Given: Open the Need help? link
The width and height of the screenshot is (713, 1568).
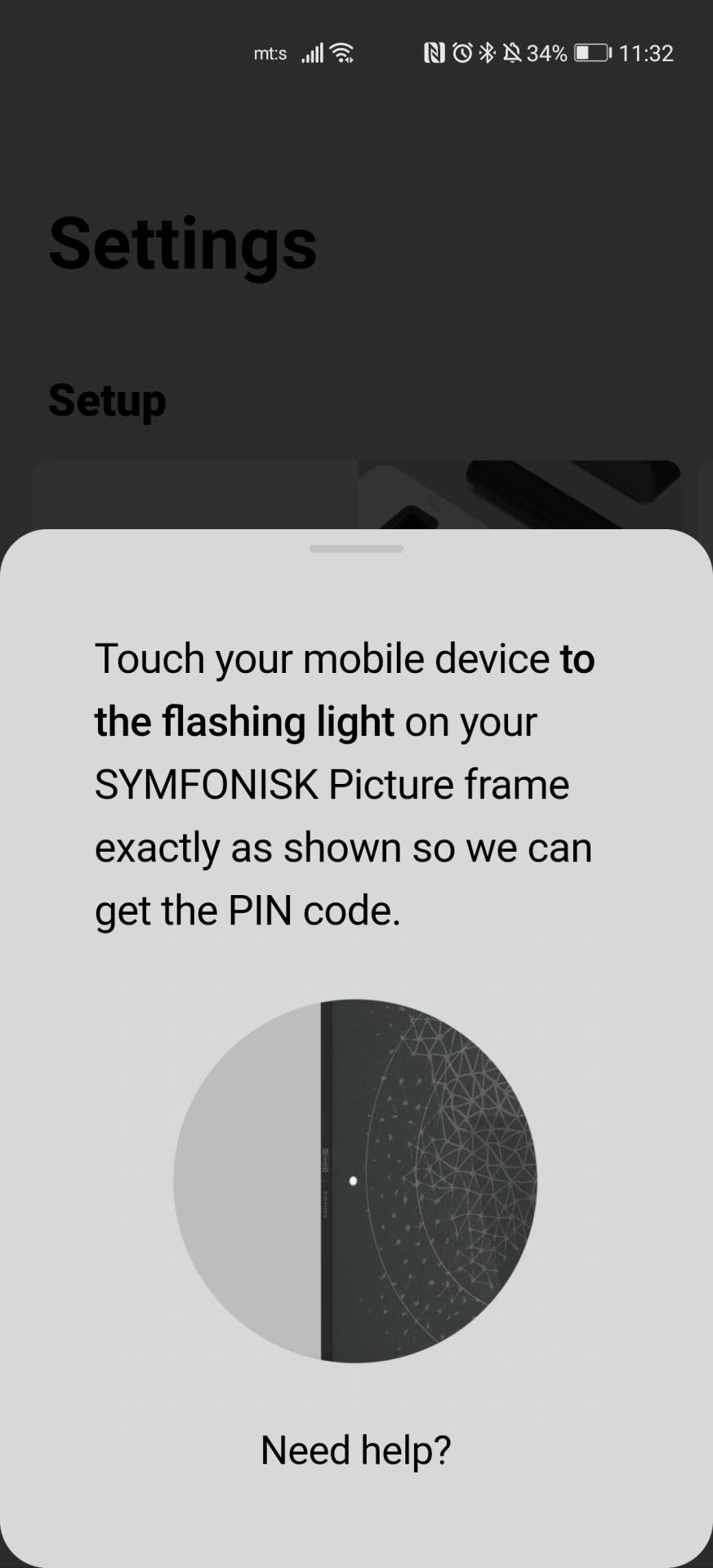Looking at the screenshot, I should pyautogui.click(x=355, y=1450).
